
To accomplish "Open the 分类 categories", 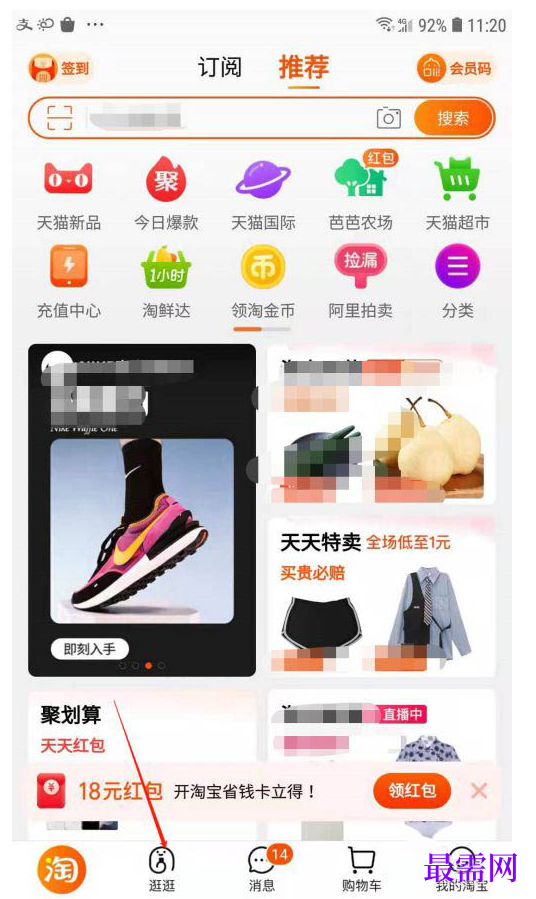I will click(x=457, y=282).
